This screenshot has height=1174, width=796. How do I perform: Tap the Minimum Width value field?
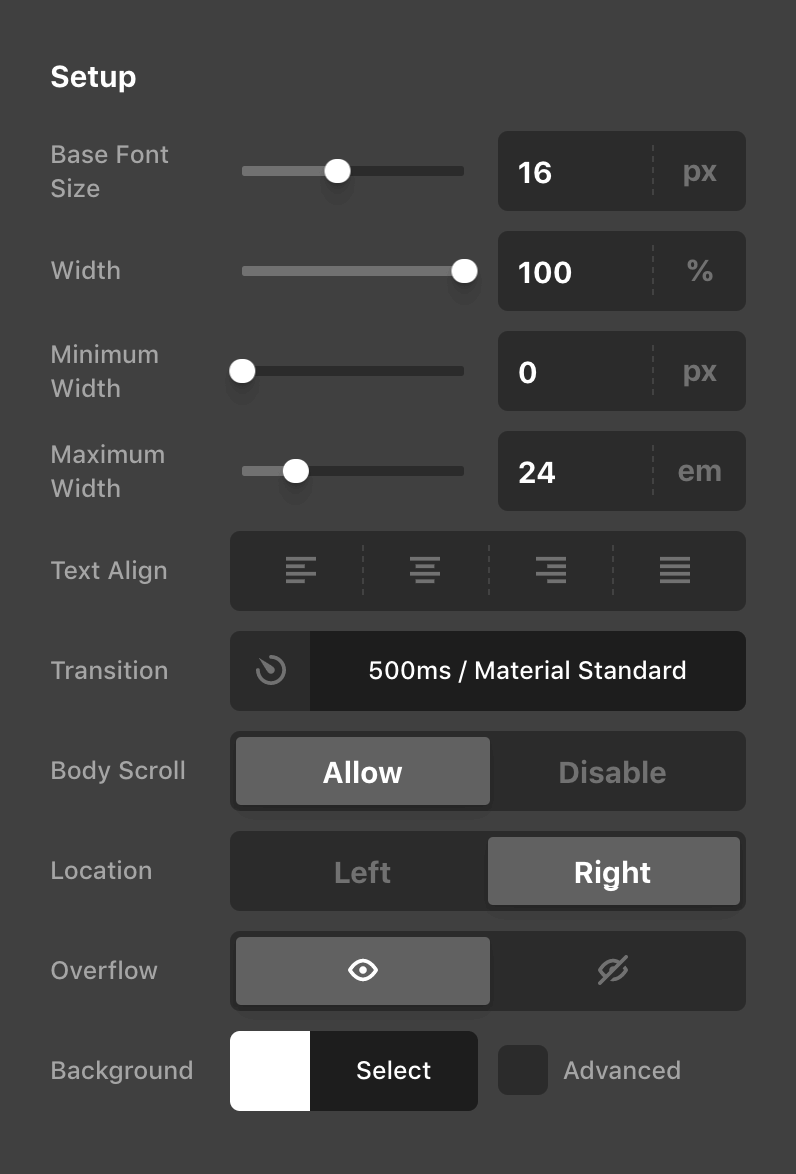[x=575, y=372]
